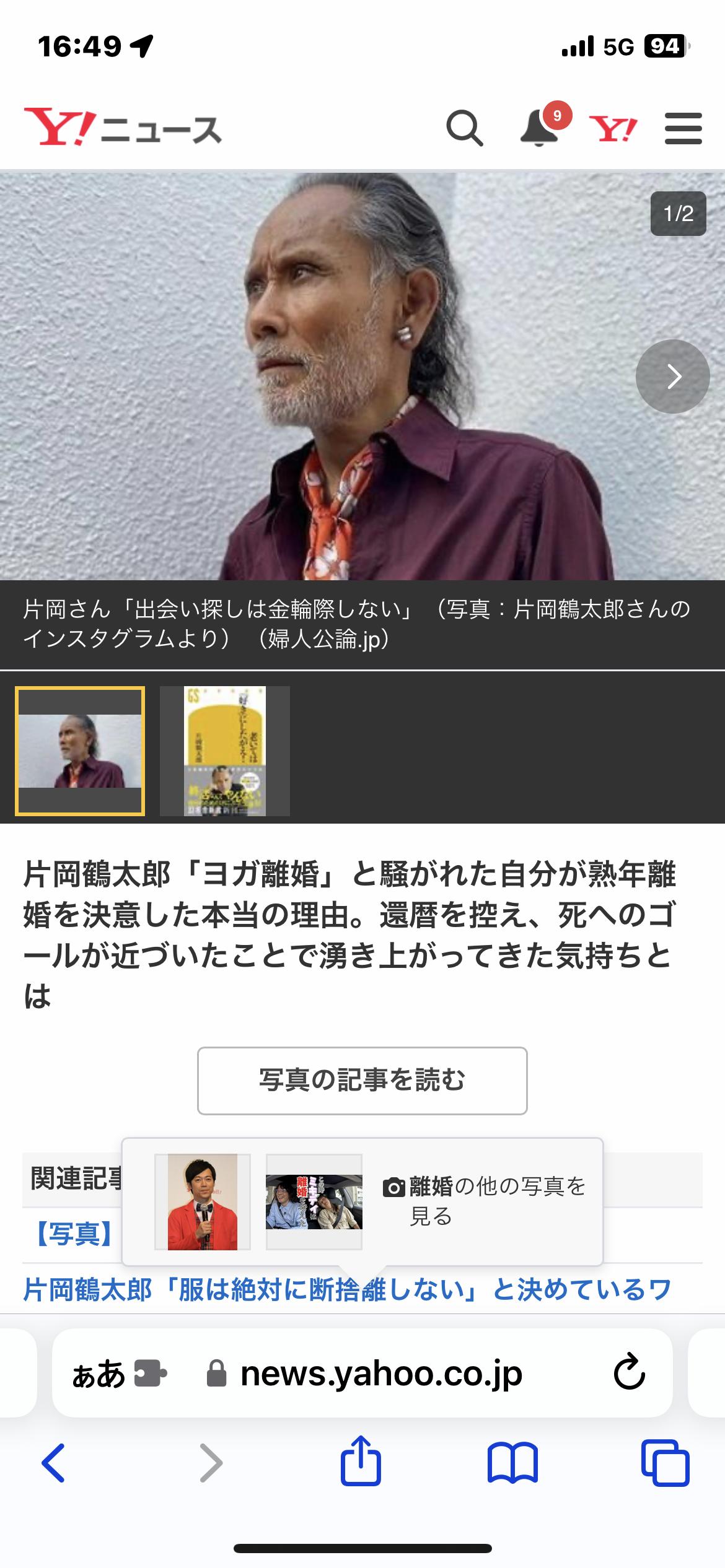Select the book cover thumbnail
725x1568 pixels.
coord(225,751)
